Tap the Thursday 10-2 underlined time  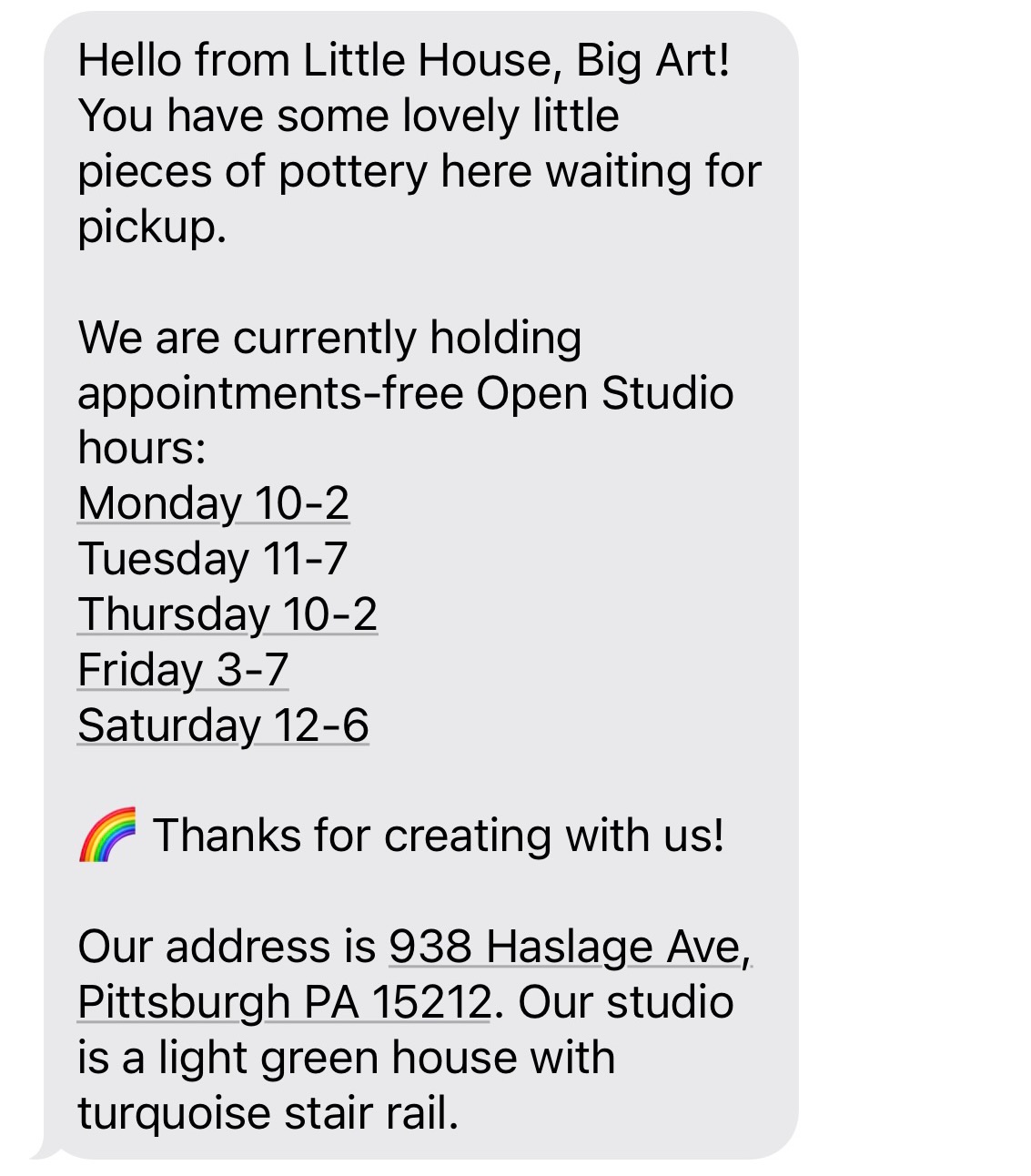click(x=227, y=614)
